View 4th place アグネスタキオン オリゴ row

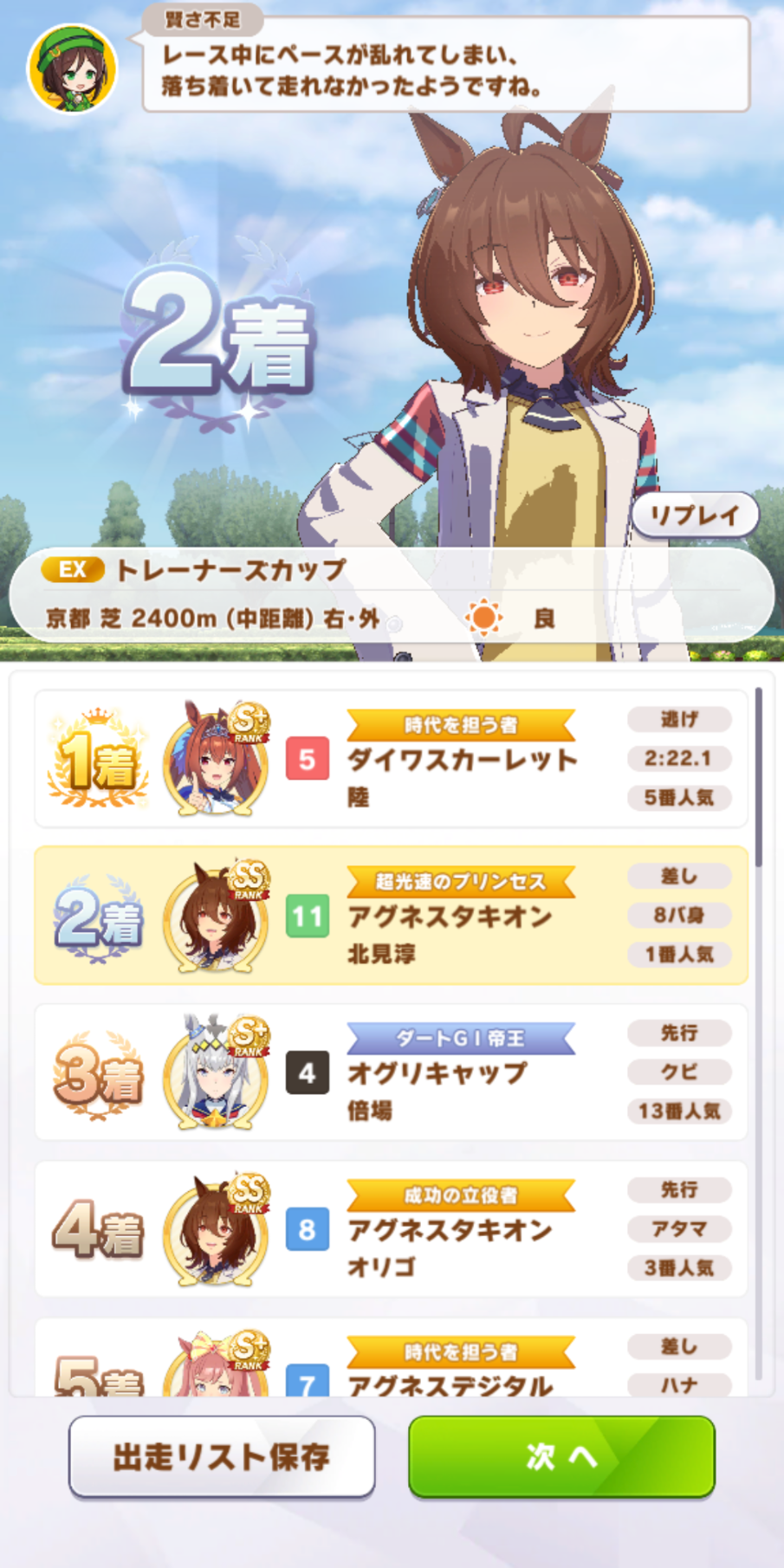coord(391,1229)
